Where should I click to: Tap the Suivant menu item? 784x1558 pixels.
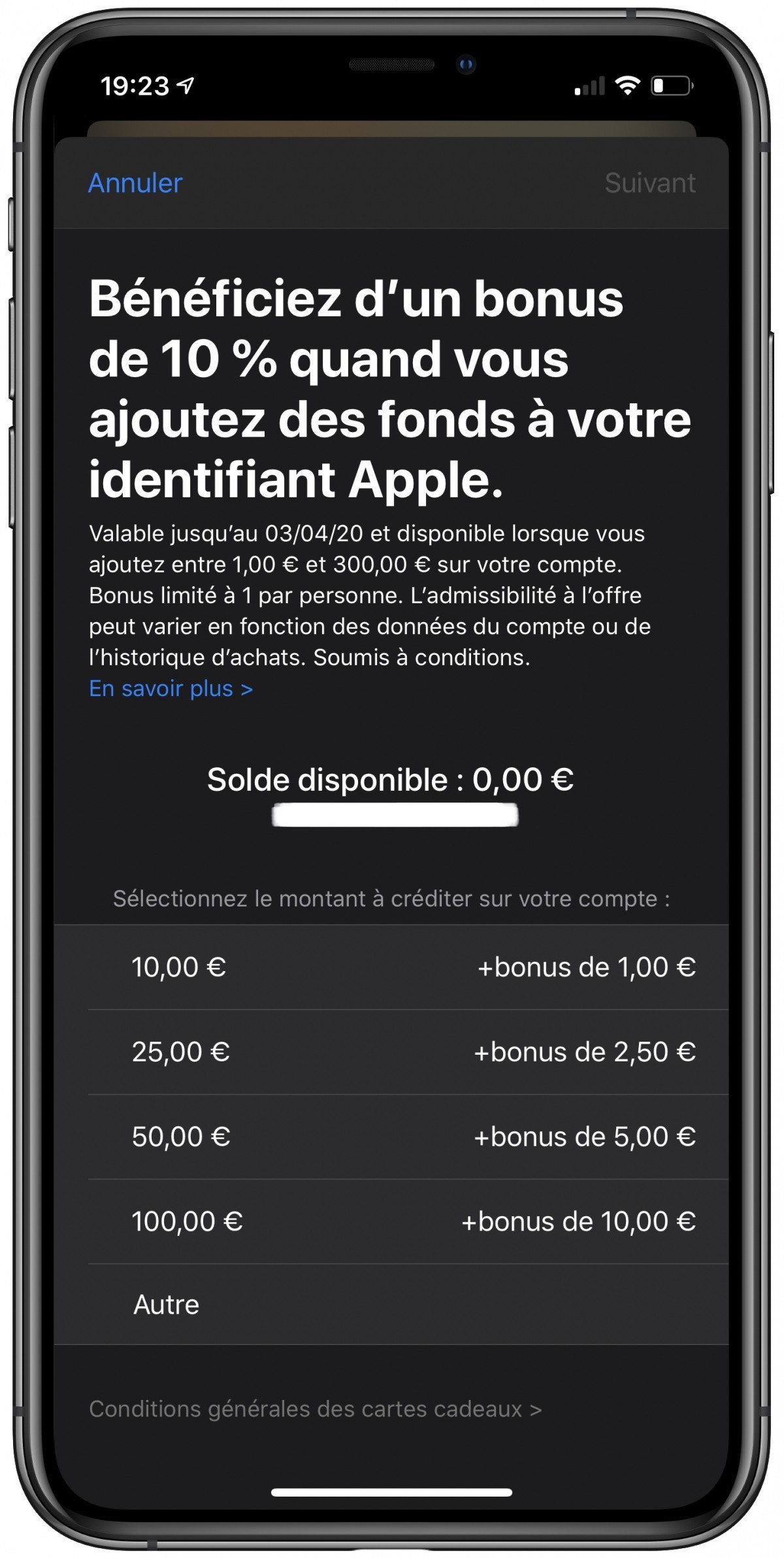650,183
